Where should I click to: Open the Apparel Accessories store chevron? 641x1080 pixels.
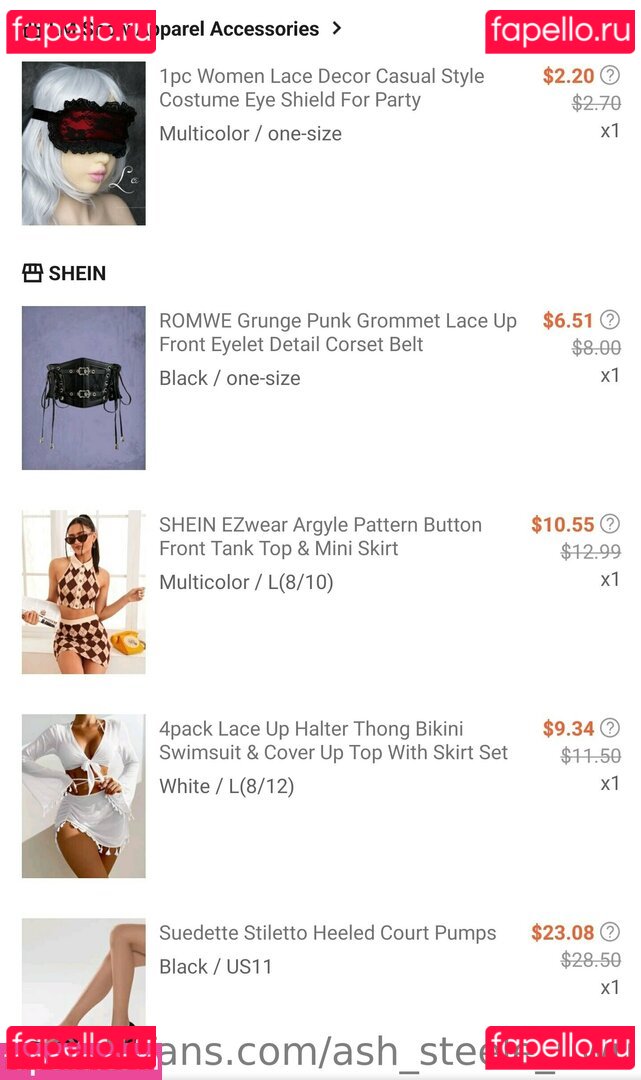pyautogui.click(x=336, y=28)
